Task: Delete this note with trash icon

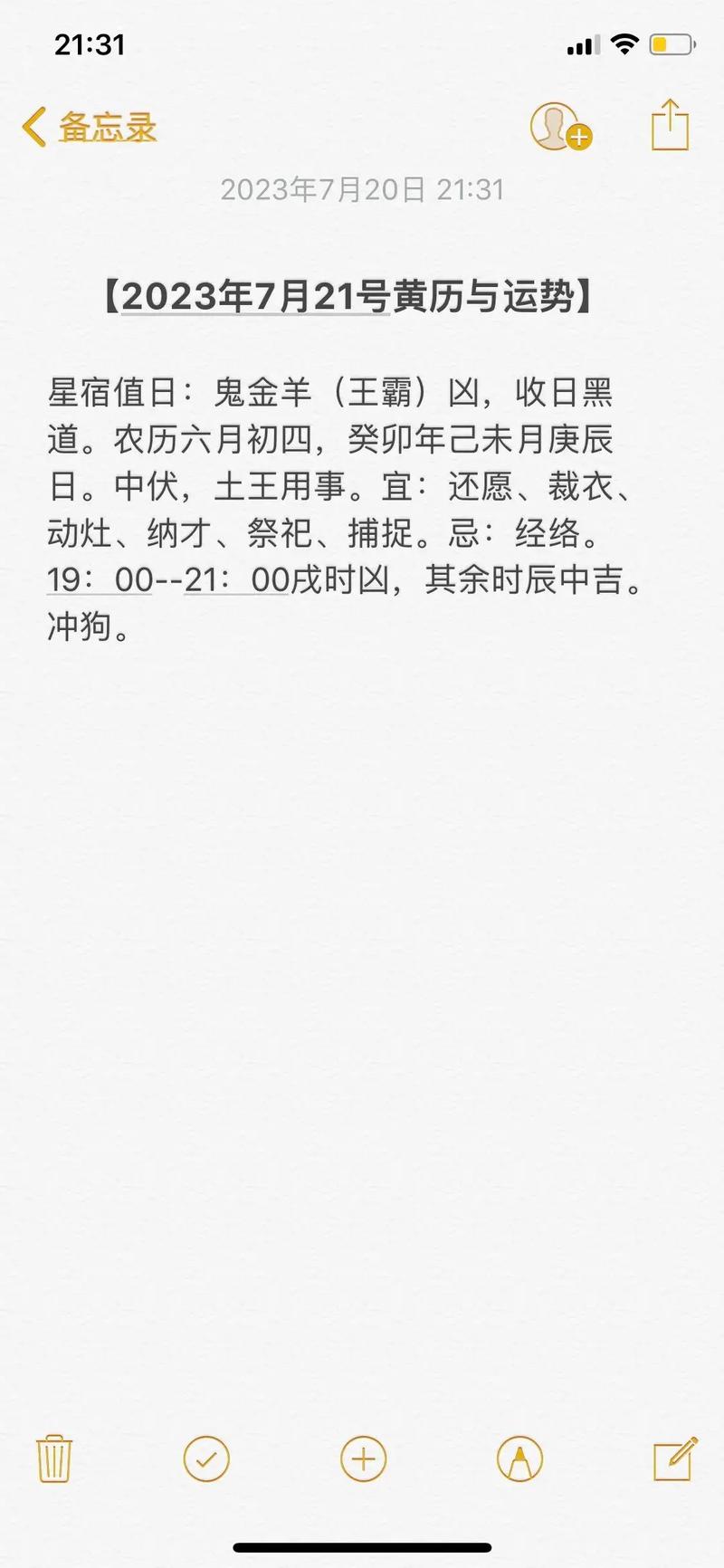Action: tap(53, 1458)
